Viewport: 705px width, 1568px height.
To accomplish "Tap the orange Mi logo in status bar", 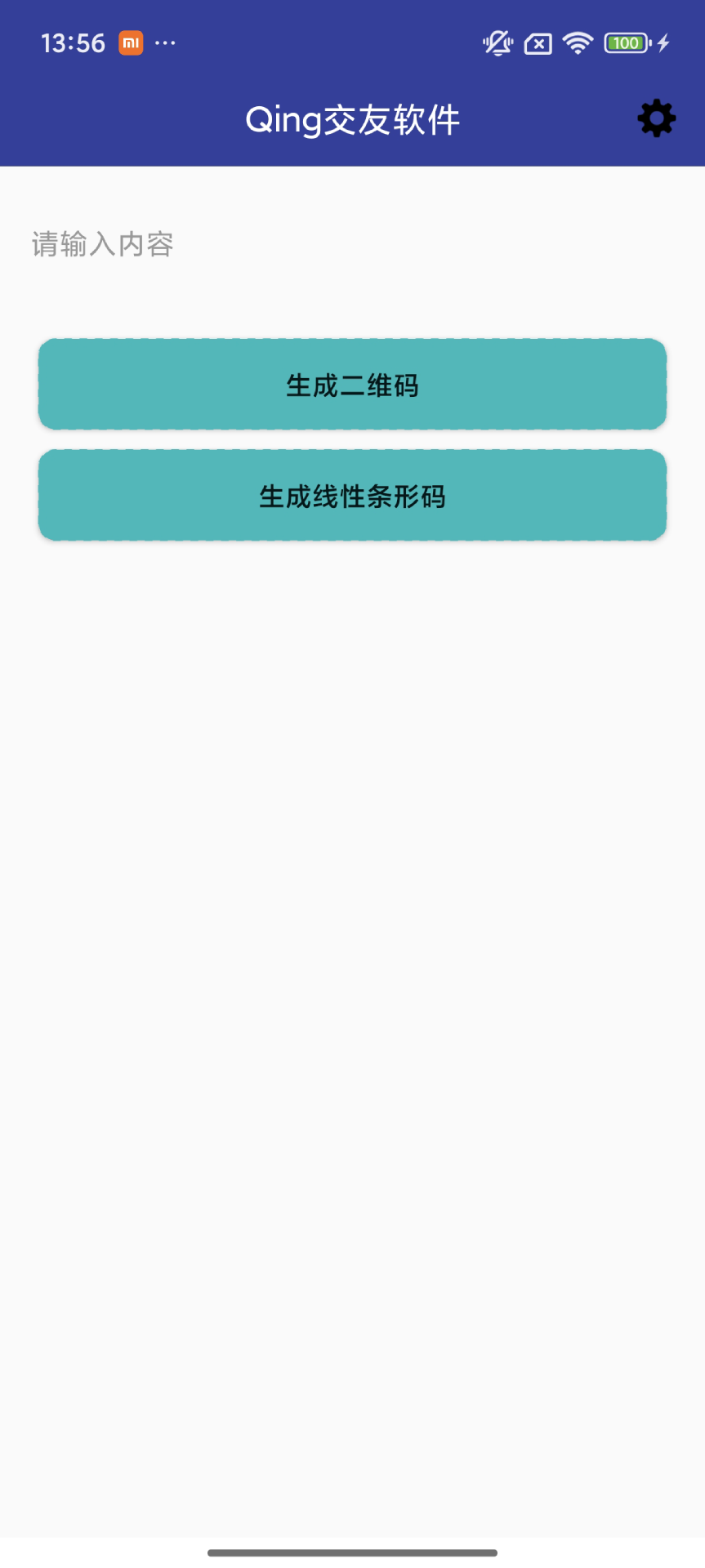I will [x=131, y=42].
